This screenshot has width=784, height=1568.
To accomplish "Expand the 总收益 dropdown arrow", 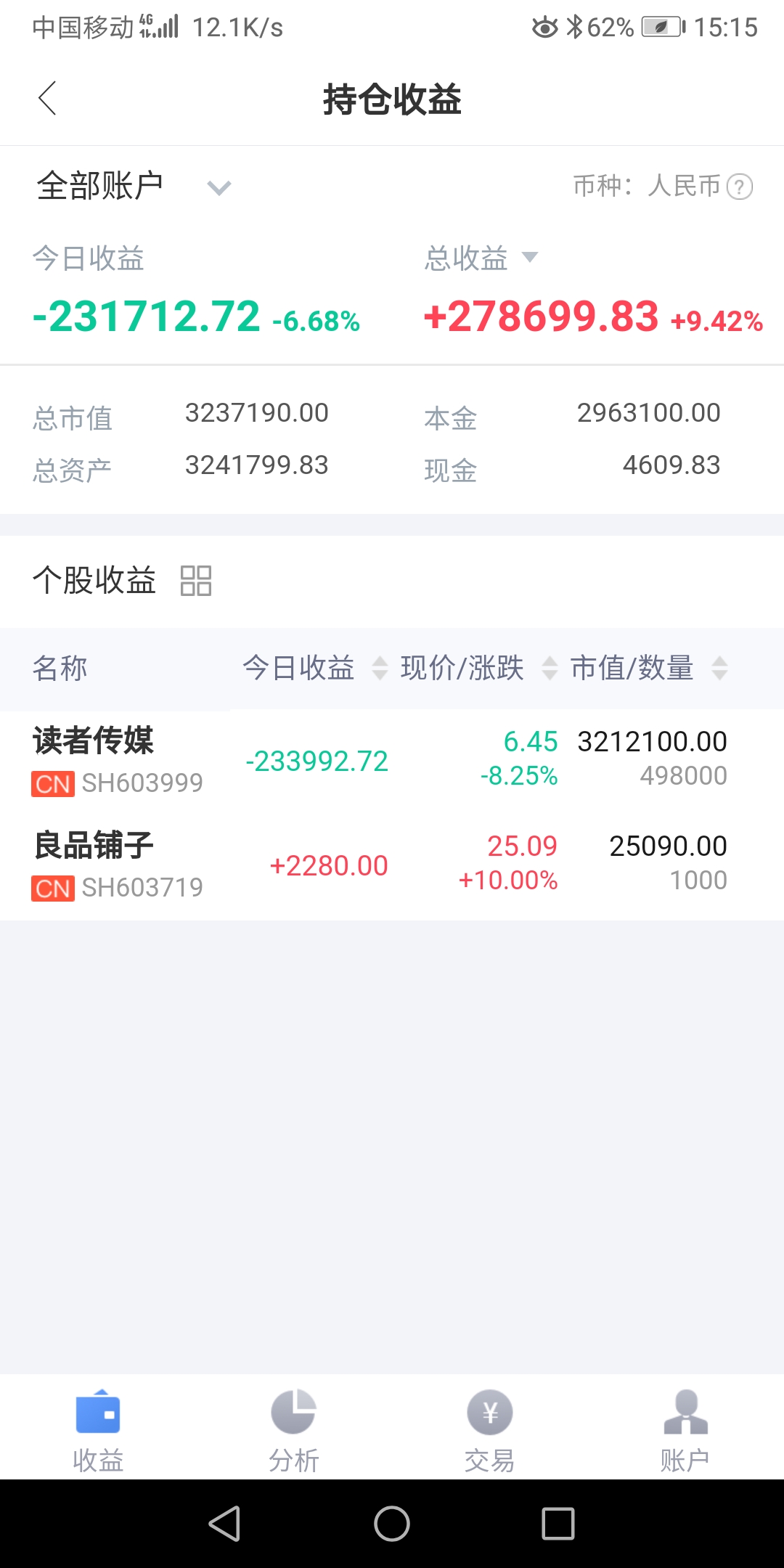I will coord(530,257).
